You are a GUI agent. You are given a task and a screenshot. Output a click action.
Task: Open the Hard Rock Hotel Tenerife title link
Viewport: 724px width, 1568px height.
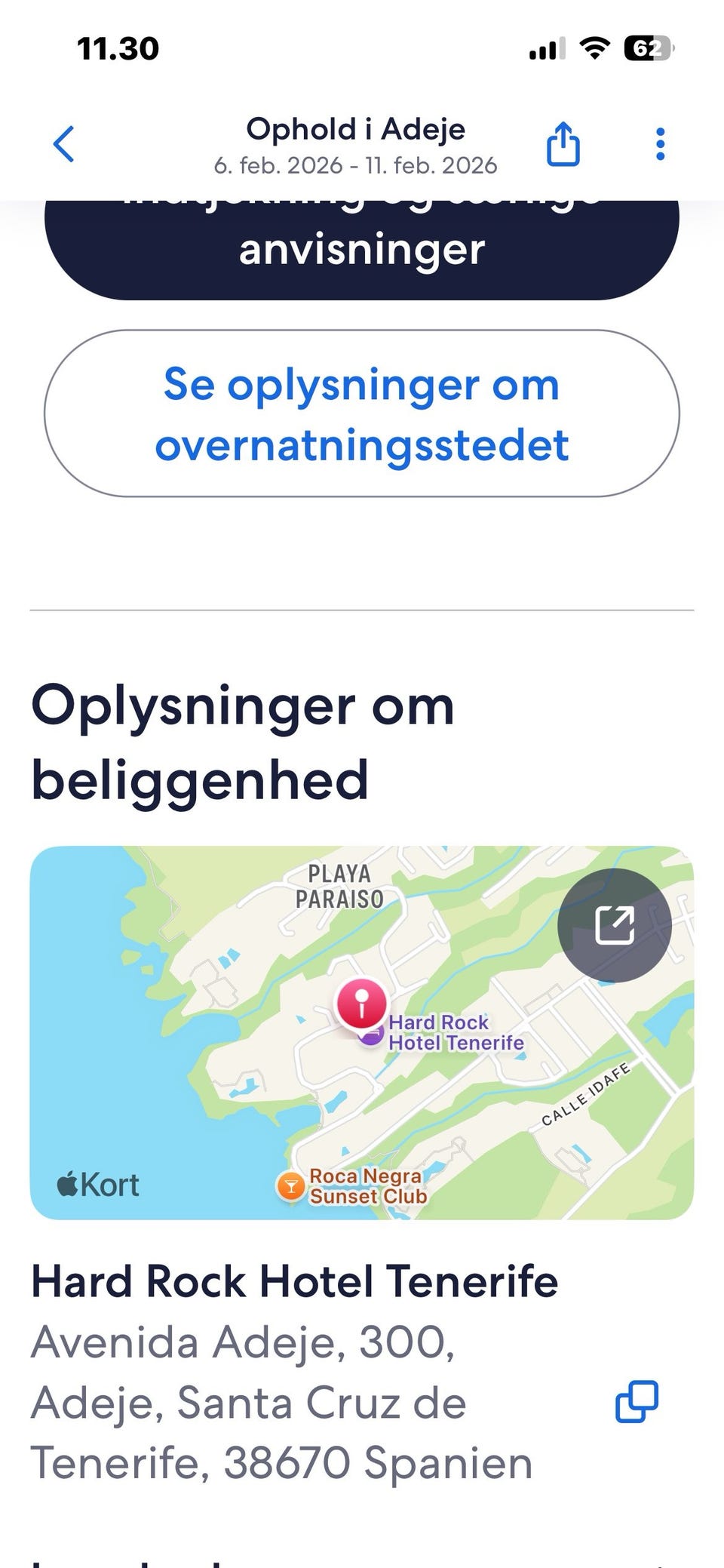click(294, 1281)
